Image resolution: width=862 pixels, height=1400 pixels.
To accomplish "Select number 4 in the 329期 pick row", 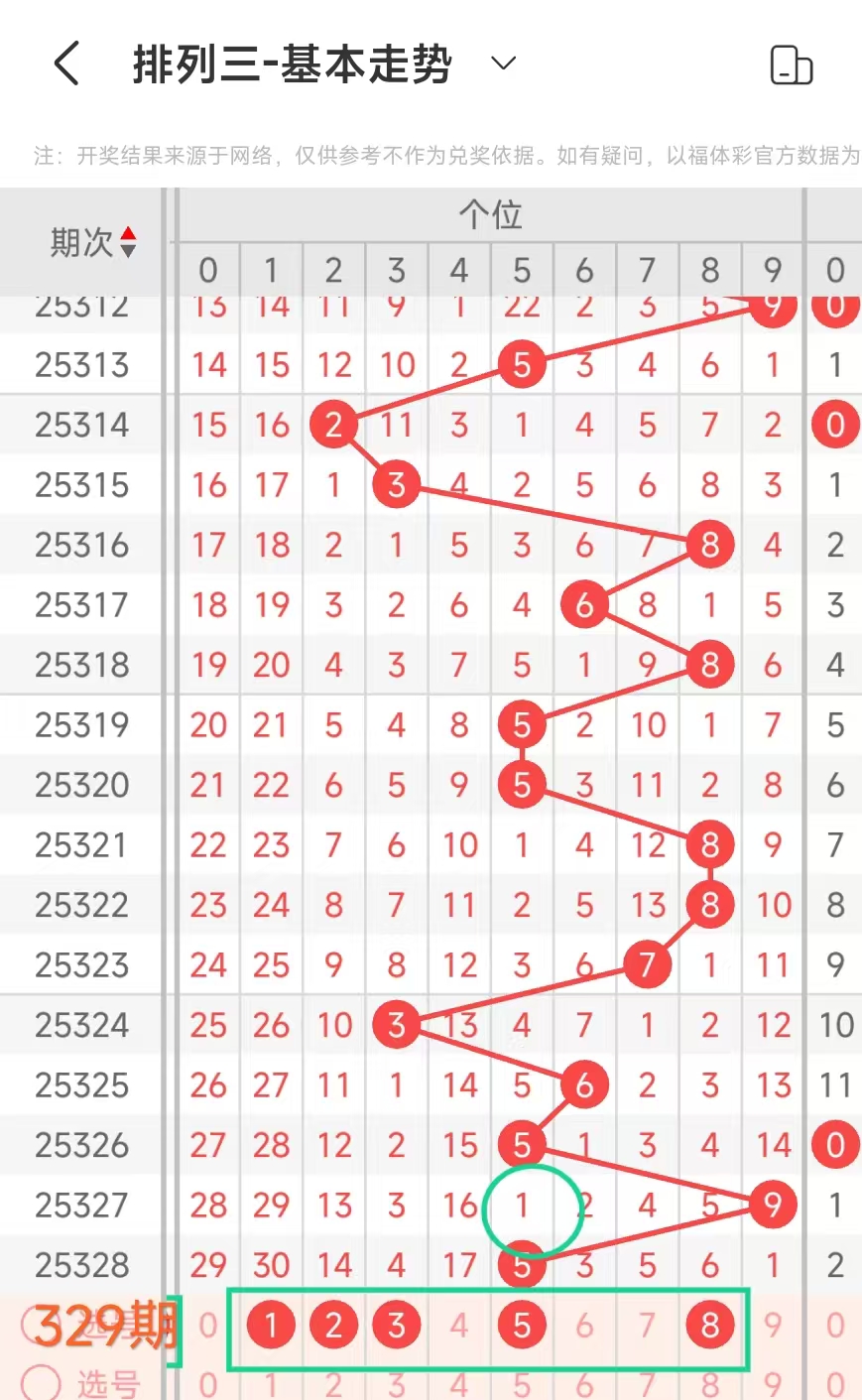I will (458, 1325).
